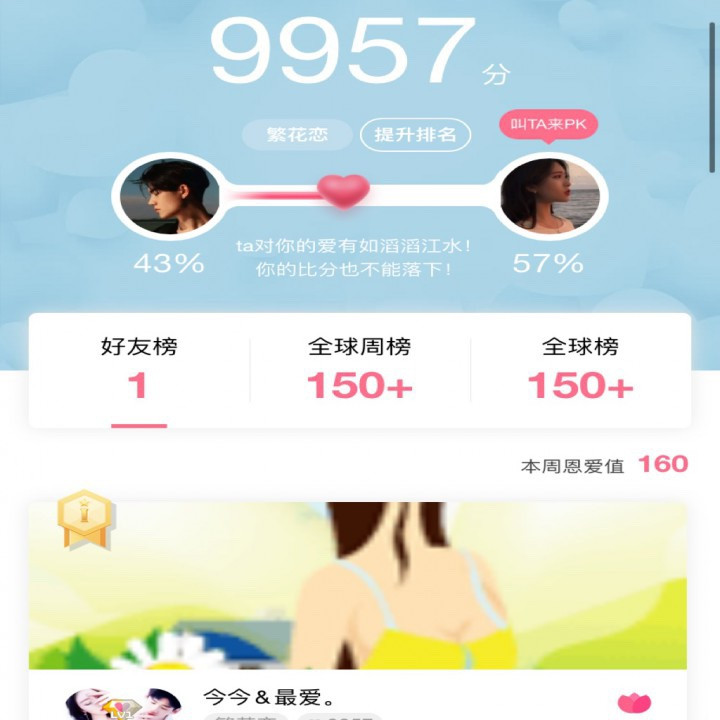
Task: Open the right profile avatar
Action: [x=549, y=195]
